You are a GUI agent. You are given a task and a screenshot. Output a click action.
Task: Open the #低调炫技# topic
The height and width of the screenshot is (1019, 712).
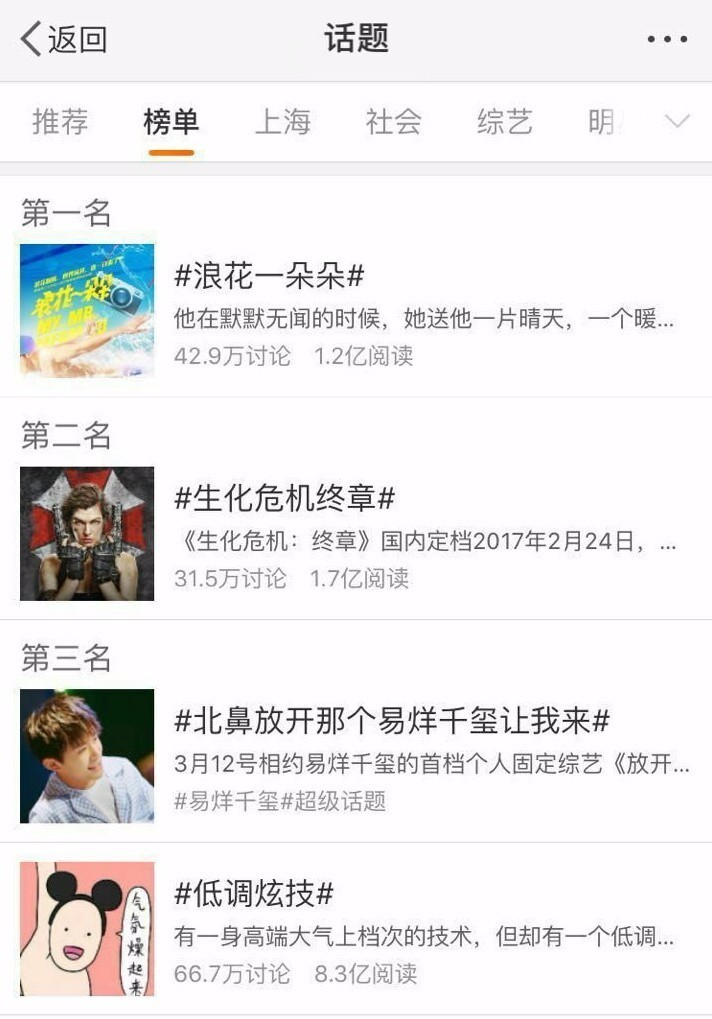[254, 893]
